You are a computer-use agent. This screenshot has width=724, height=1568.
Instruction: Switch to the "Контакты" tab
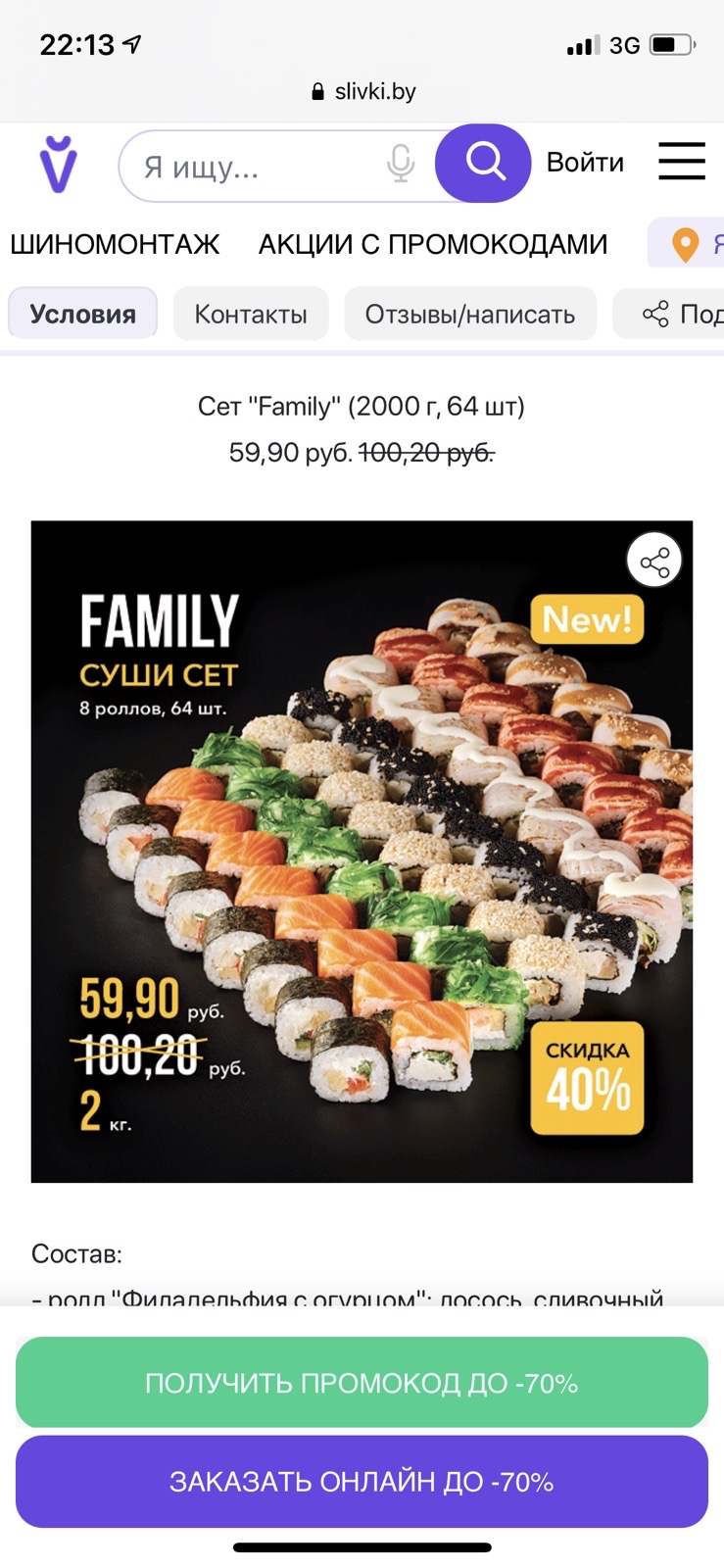(251, 315)
